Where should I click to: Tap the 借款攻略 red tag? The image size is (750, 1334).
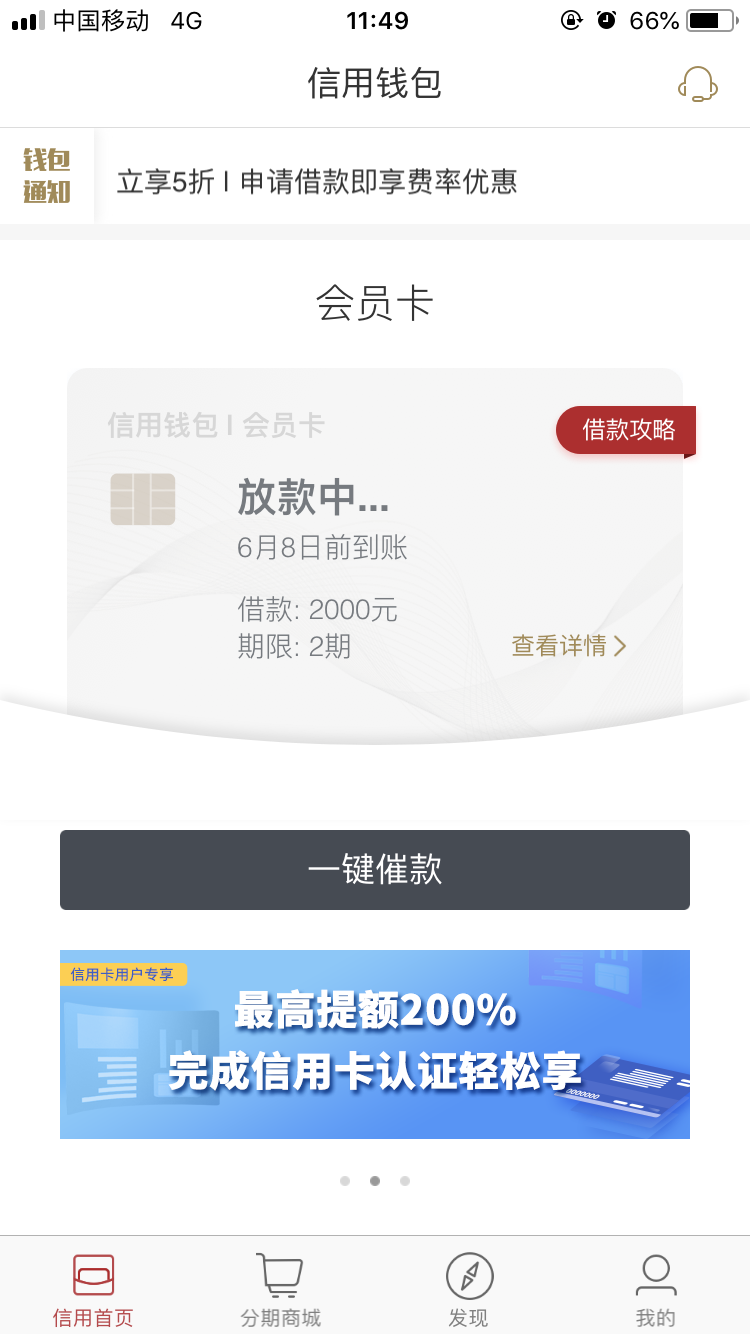click(626, 430)
